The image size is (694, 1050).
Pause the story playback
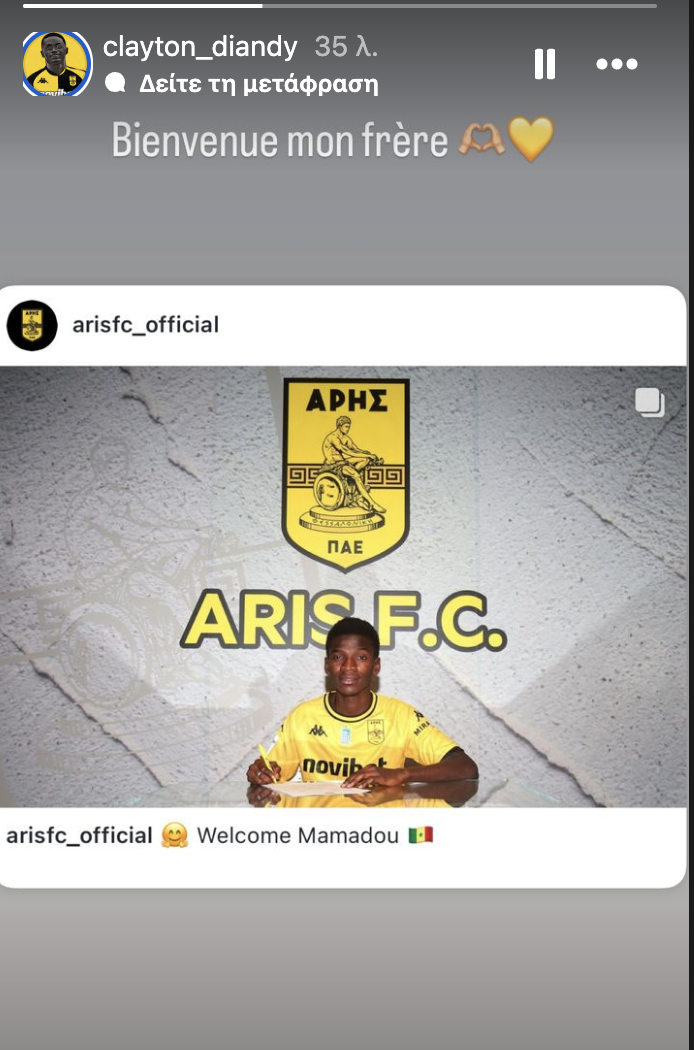tap(544, 64)
